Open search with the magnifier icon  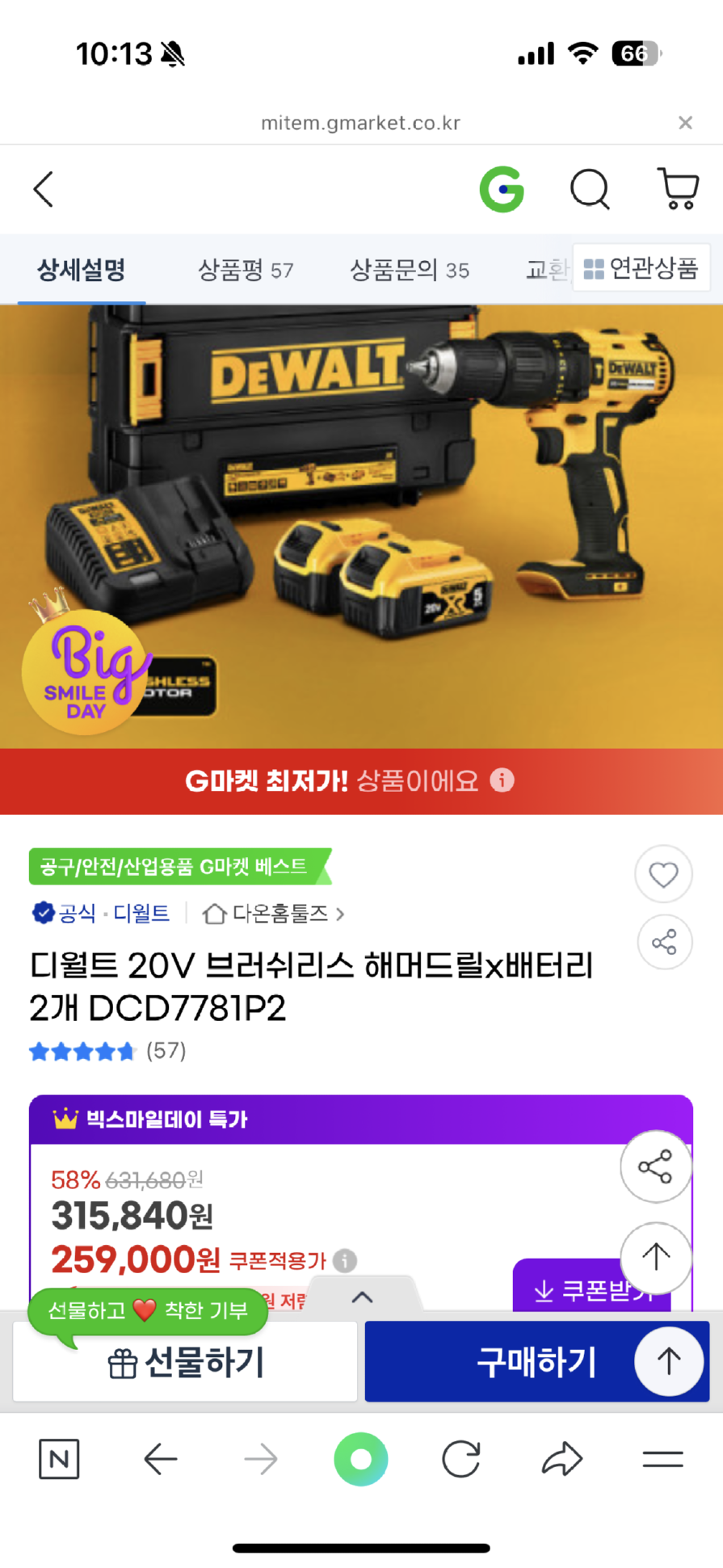pyautogui.click(x=590, y=190)
